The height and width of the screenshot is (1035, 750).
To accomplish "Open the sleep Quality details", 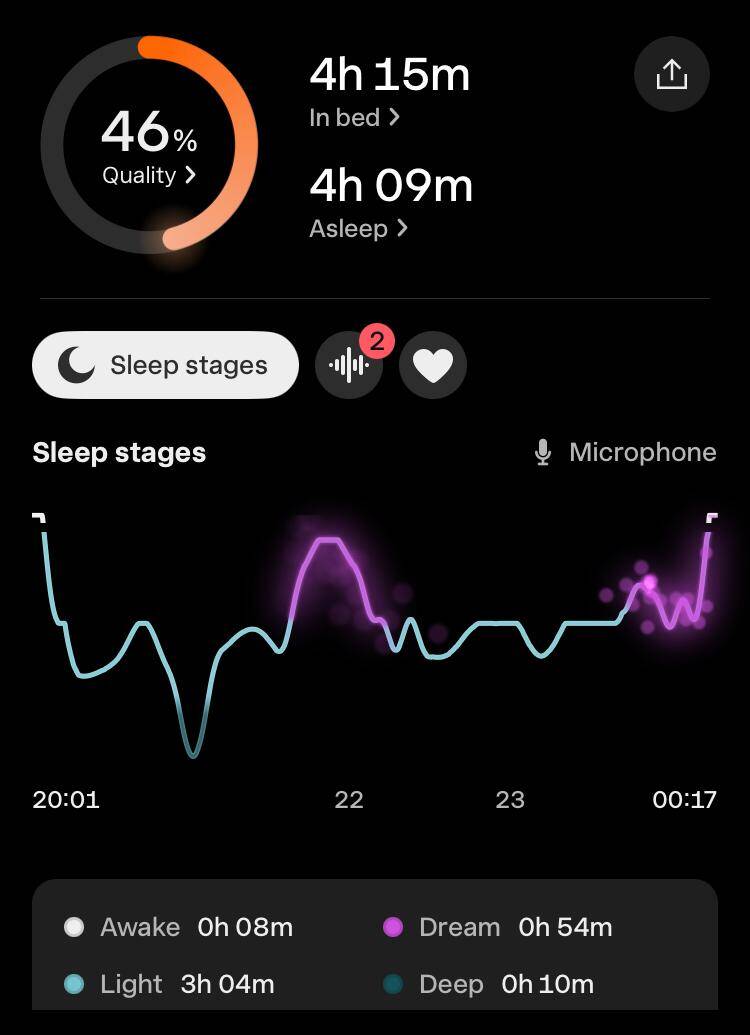I will coord(149,175).
